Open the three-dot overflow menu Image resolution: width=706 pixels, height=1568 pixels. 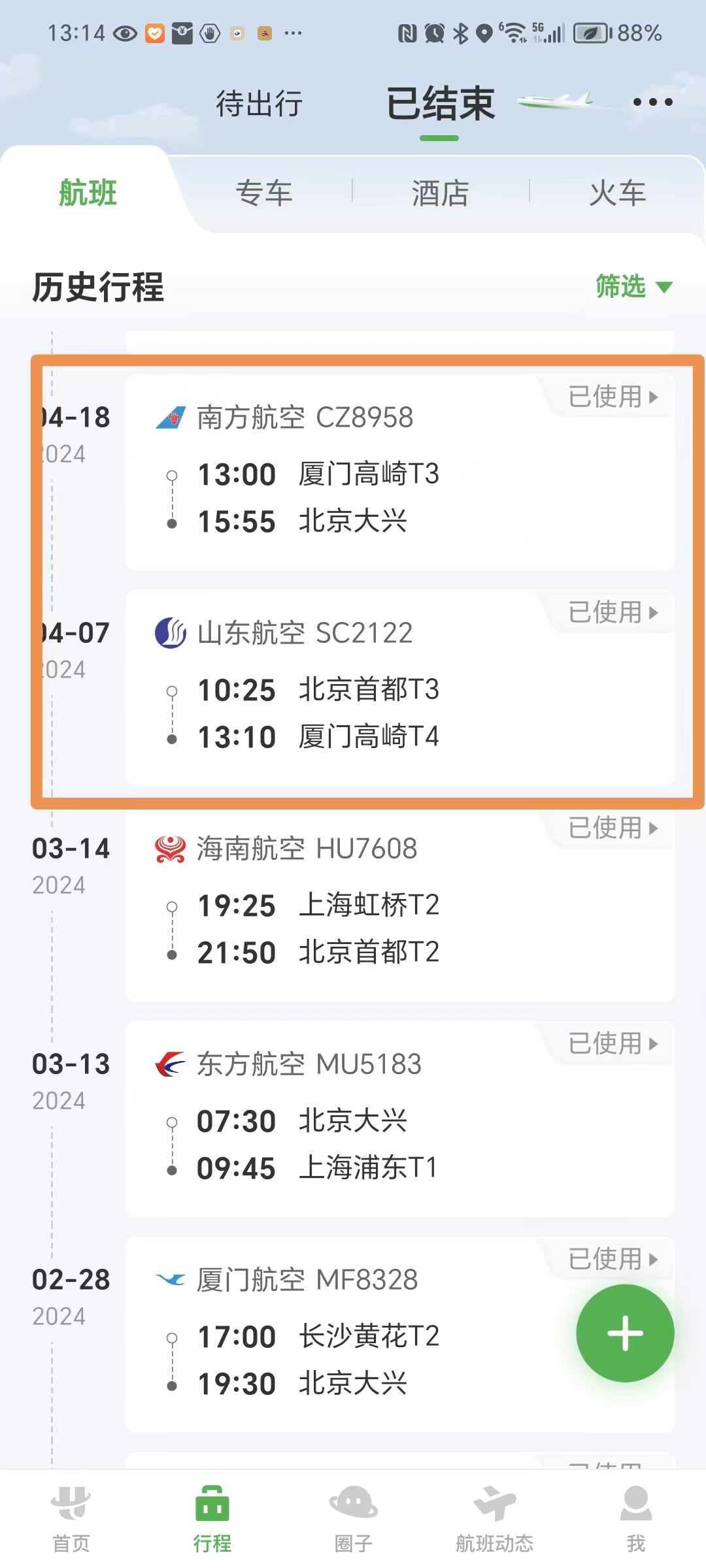[x=652, y=102]
